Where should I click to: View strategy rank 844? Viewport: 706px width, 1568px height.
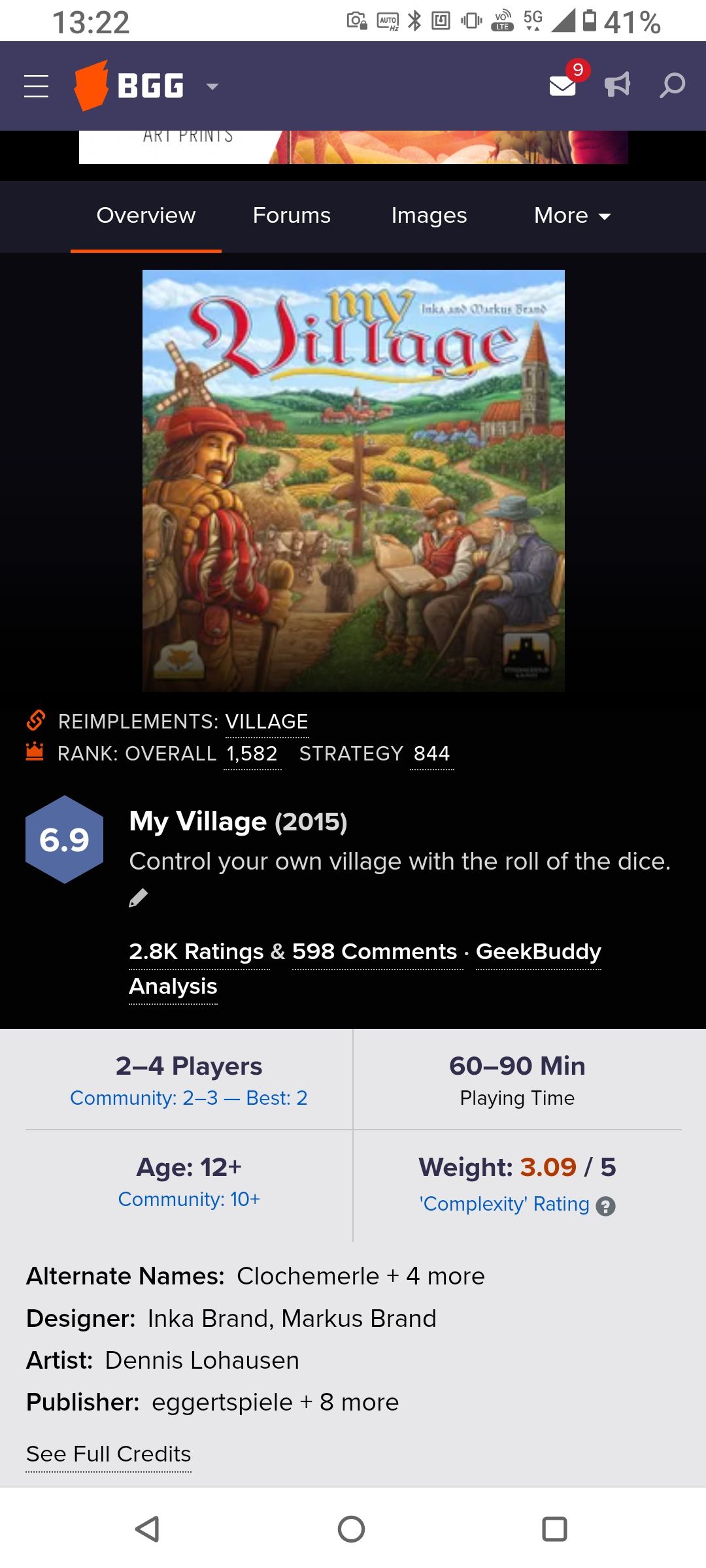[x=431, y=754]
